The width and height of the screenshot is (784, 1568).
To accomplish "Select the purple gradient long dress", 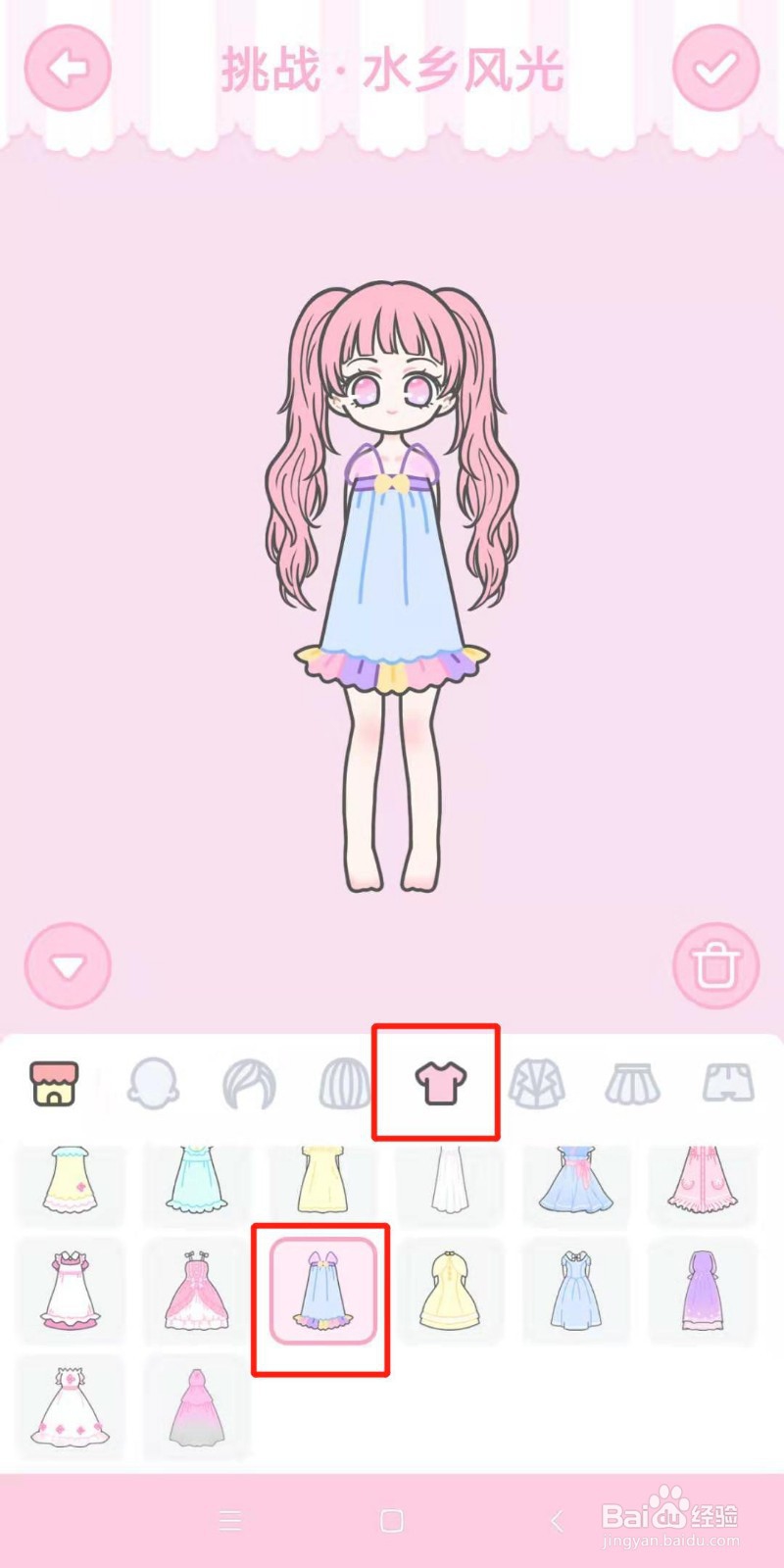I will (702, 1292).
